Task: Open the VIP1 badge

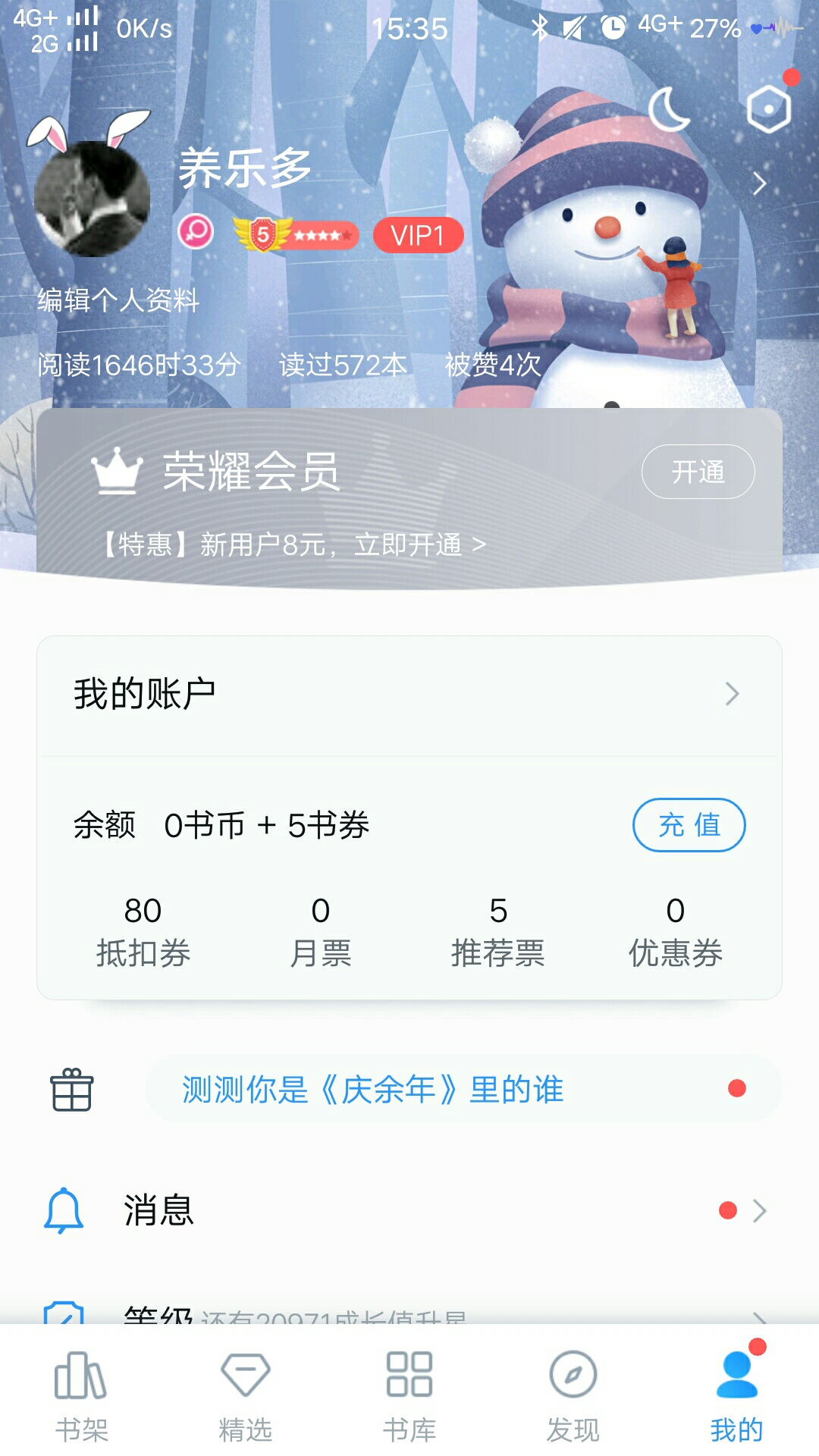Action: pyautogui.click(x=418, y=235)
